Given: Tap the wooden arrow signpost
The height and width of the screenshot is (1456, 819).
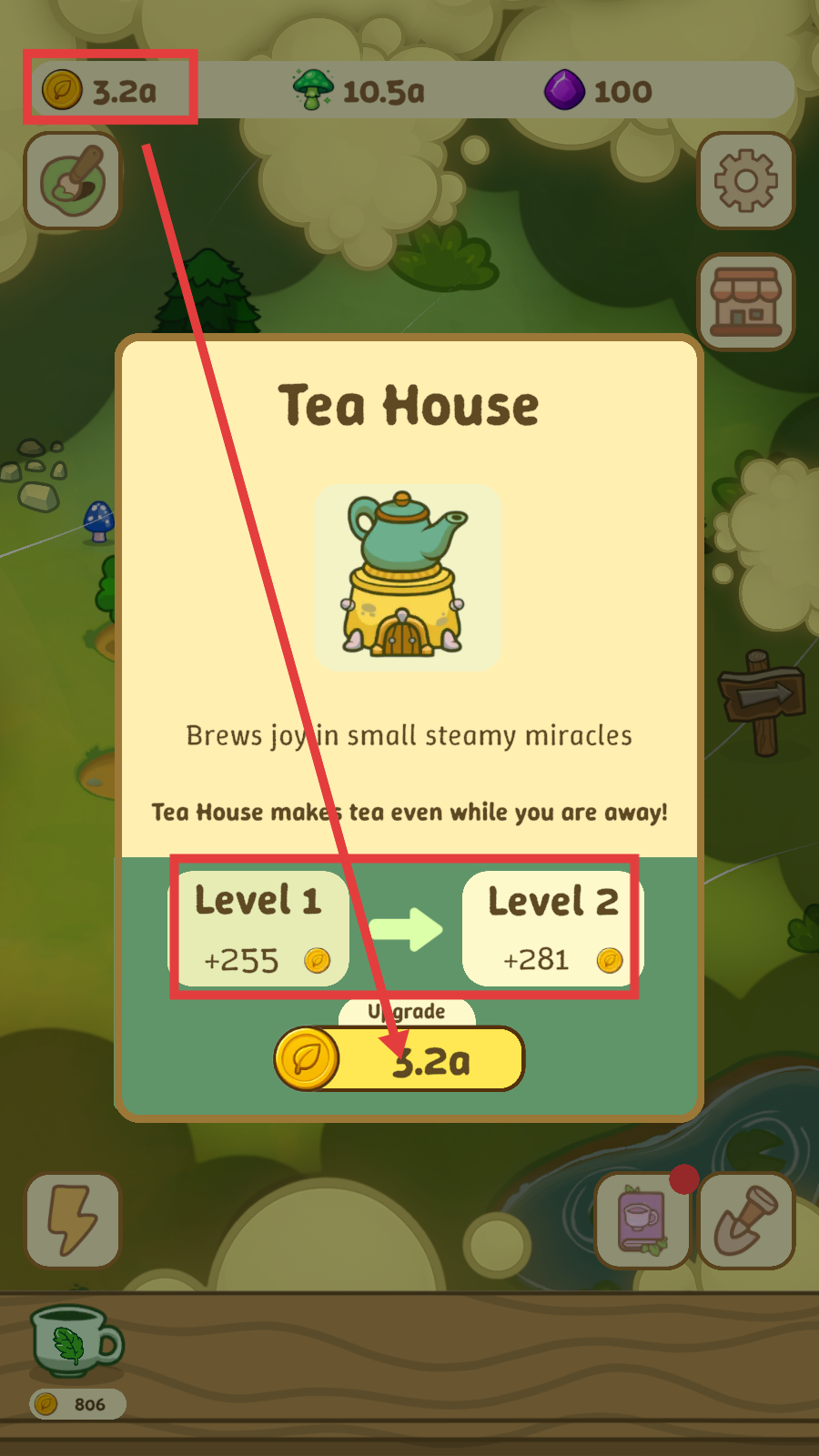Looking at the screenshot, I should click(763, 702).
